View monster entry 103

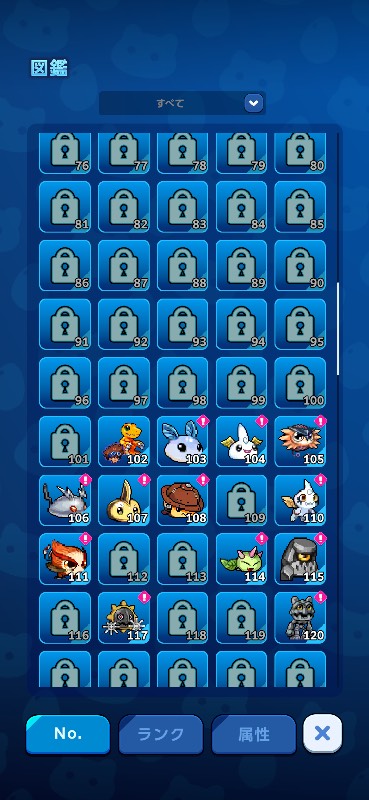pos(183,441)
